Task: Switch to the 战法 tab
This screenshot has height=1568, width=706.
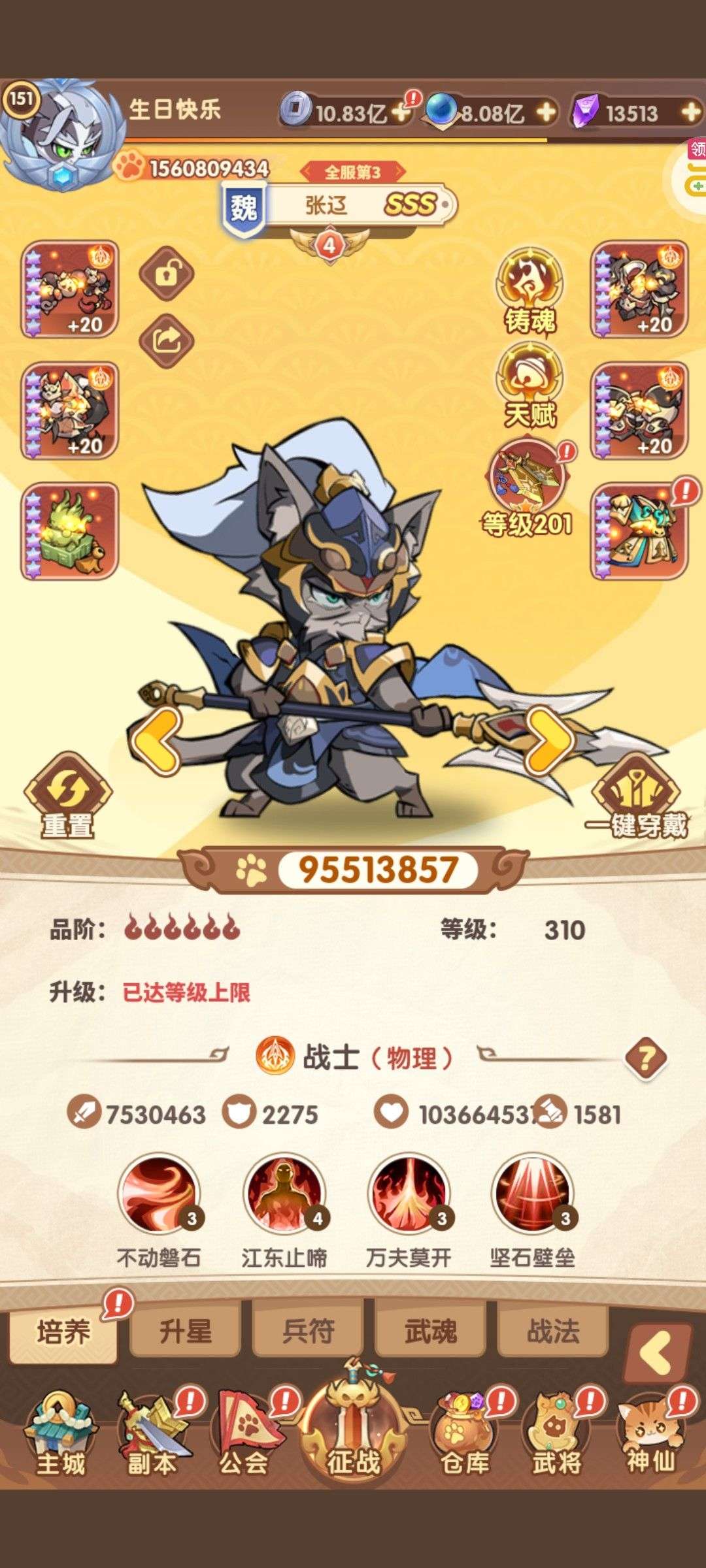Action: [x=553, y=1330]
